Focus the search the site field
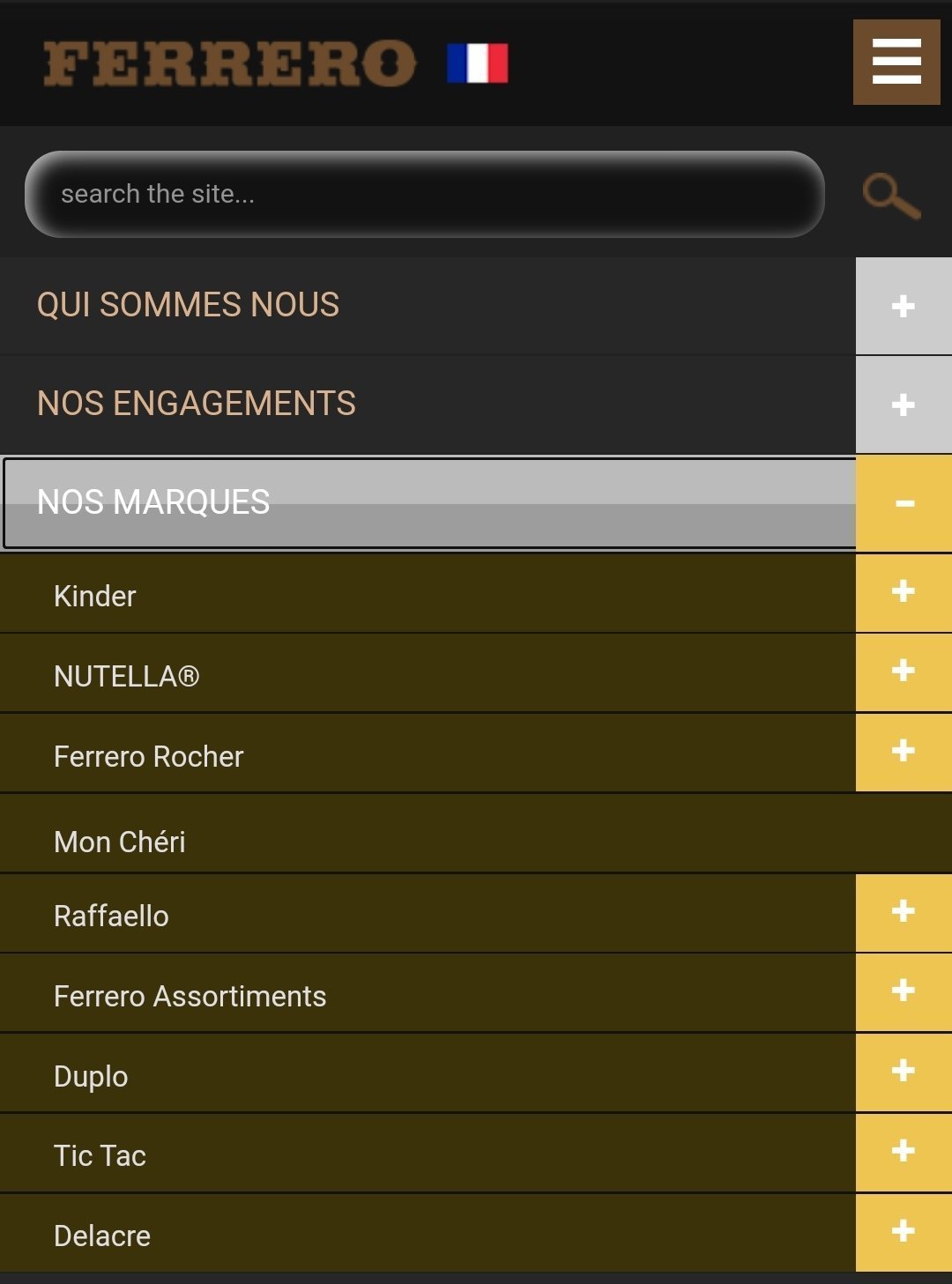The height and width of the screenshot is (1284, 952). (x=423, y=194)
